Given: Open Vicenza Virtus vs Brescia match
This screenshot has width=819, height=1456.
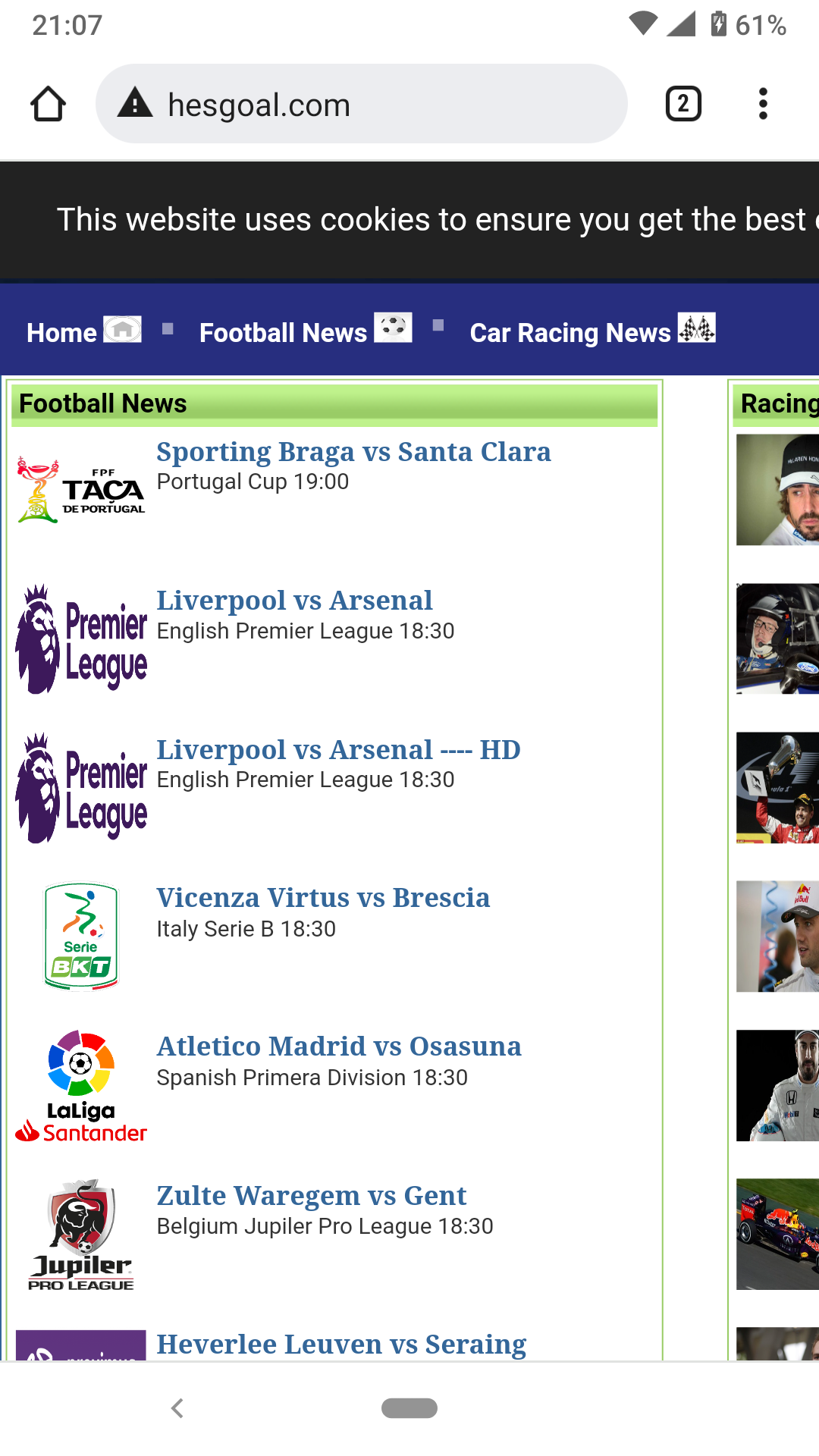Looking at the screenshot, I should (x=323, y=898).
